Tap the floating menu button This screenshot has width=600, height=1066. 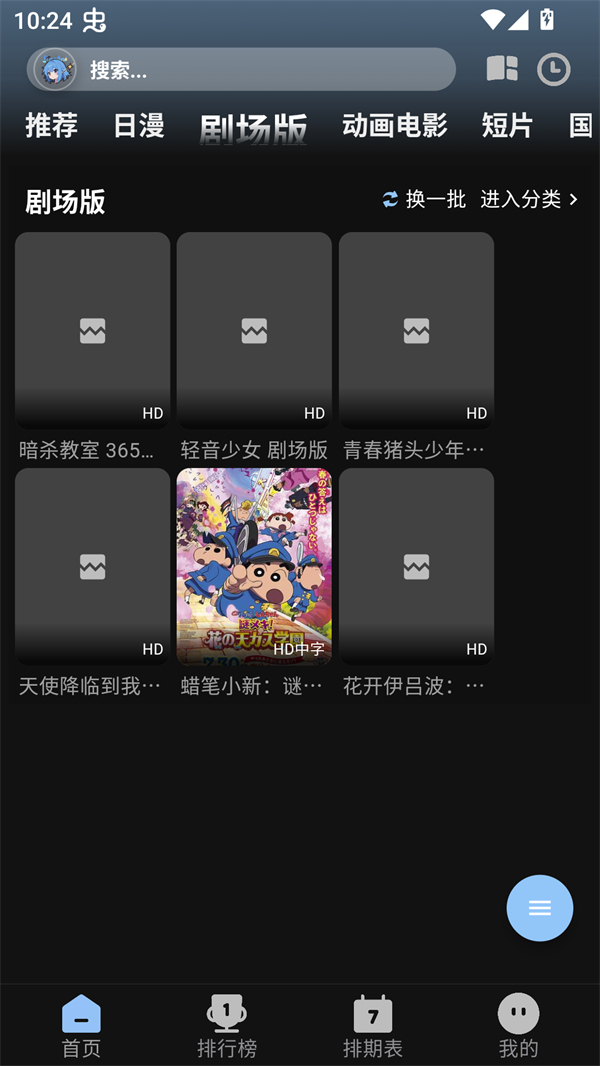click(x=540, y=908)
